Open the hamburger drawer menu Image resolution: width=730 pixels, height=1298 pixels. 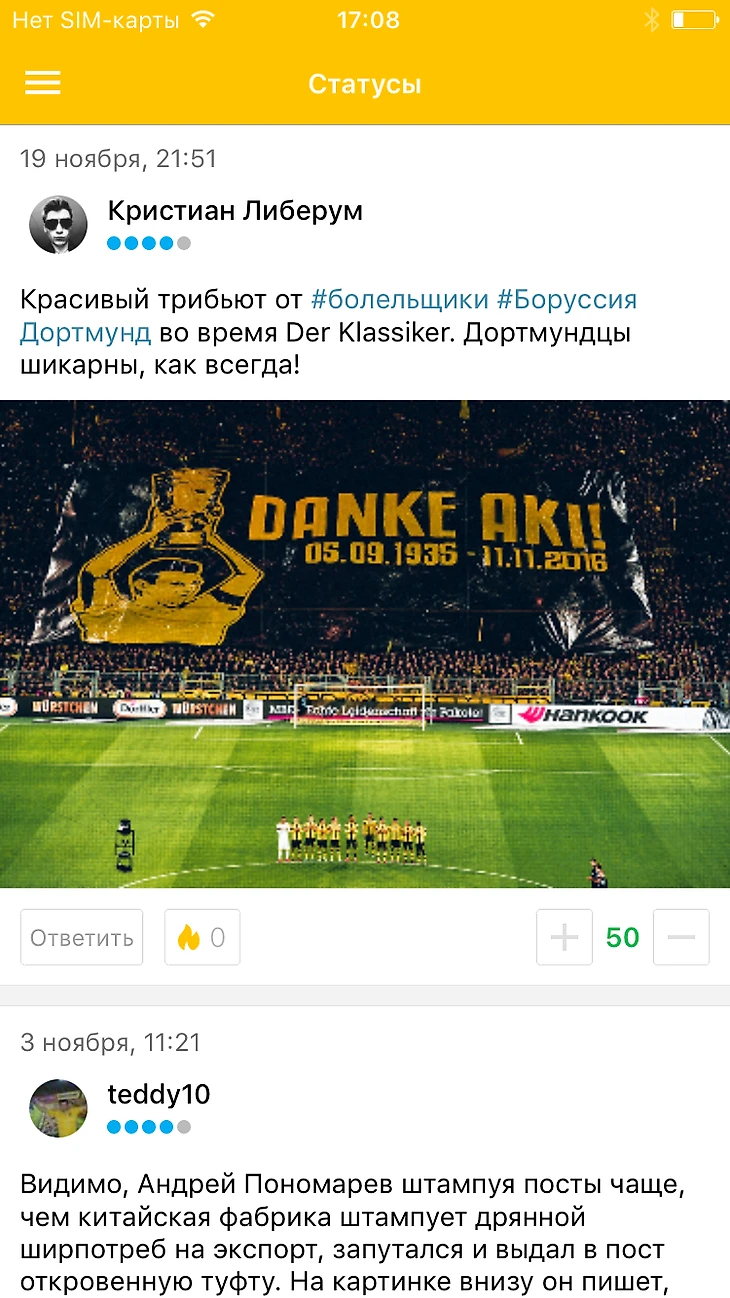click(x=43, y=83)
